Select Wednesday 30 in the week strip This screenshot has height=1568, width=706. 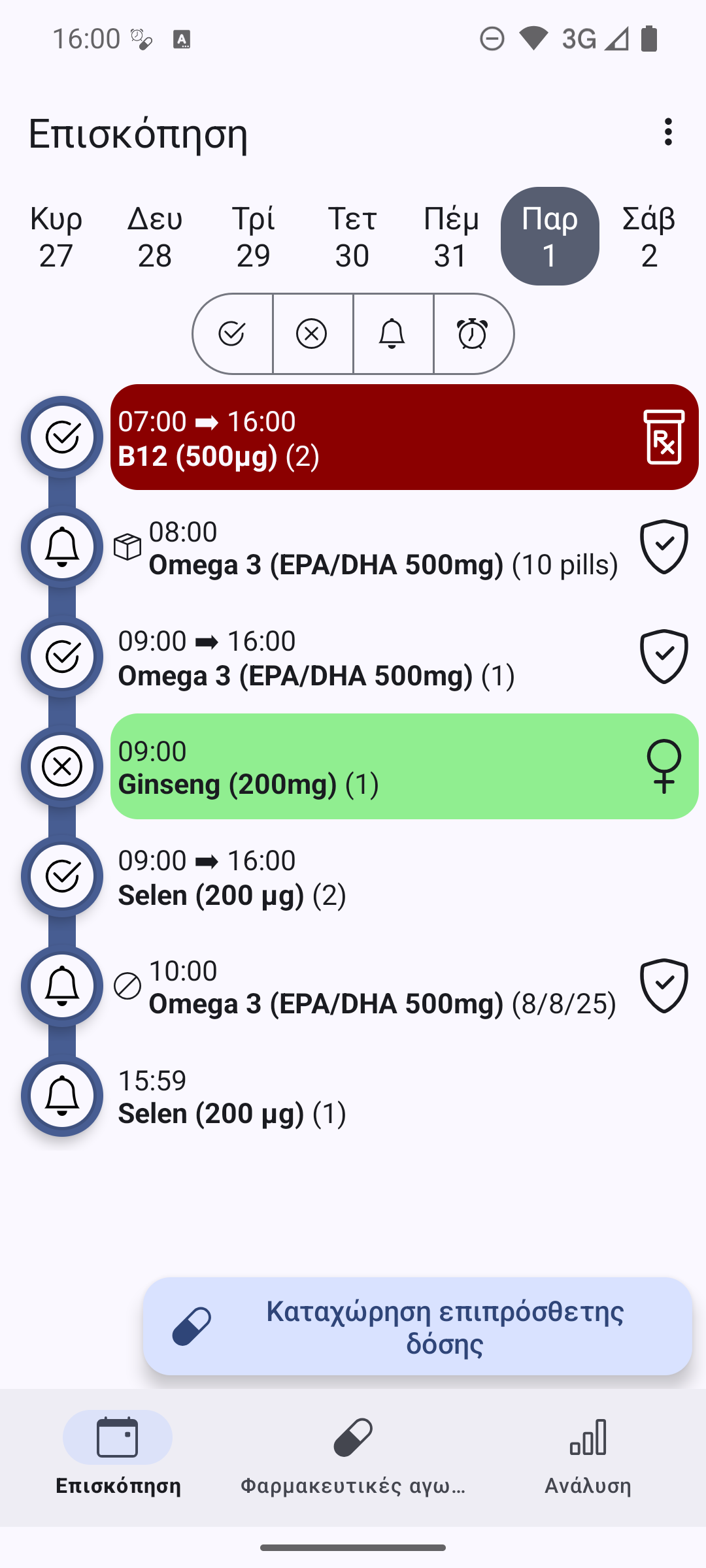coord(352,237)
